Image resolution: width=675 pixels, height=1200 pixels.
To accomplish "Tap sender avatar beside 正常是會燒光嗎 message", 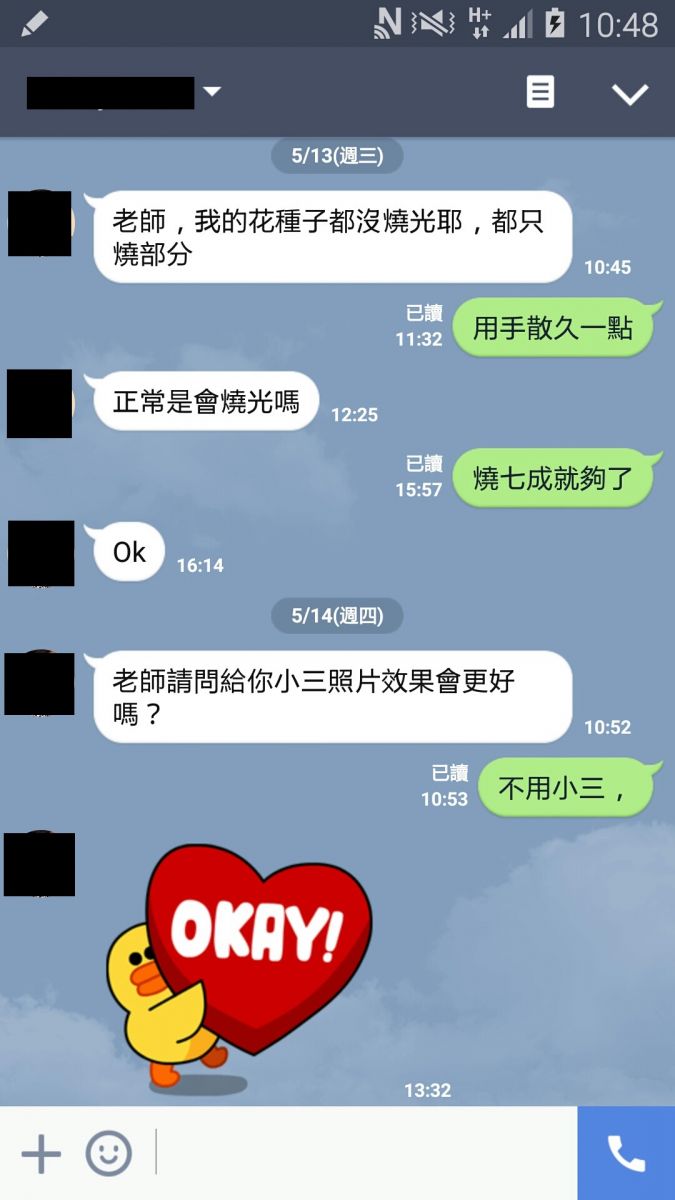I will point(40,403).
